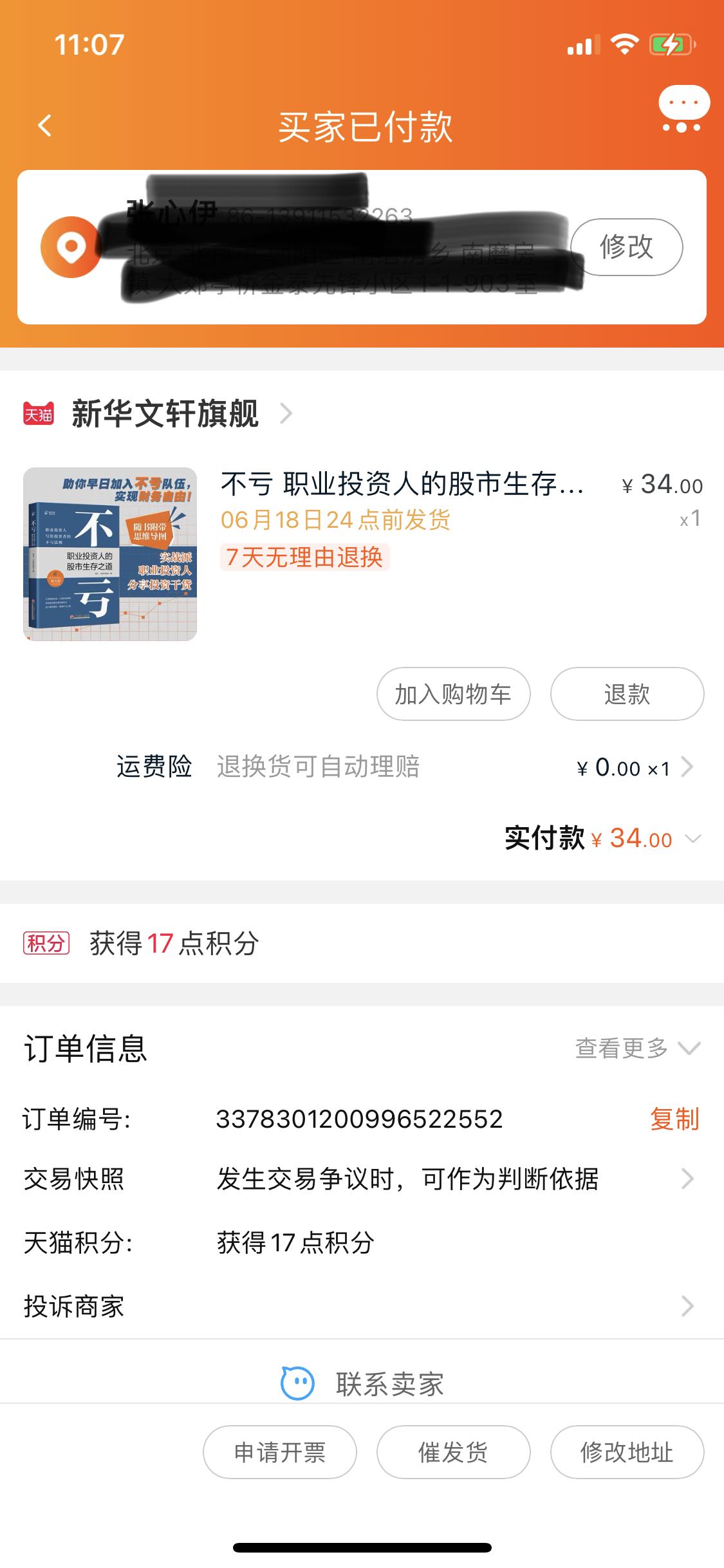
Task: Copy the order number with 复制
Action: (674, 1119)
